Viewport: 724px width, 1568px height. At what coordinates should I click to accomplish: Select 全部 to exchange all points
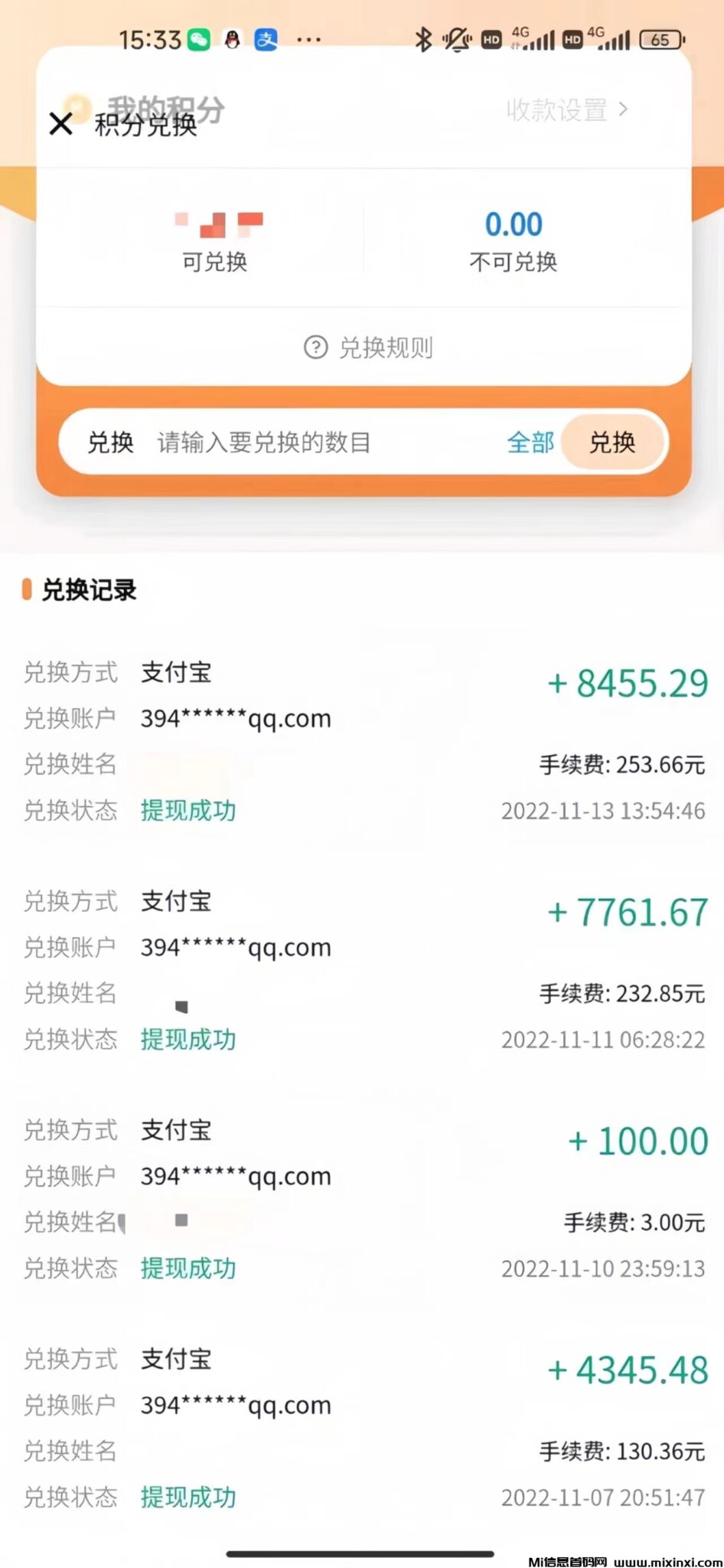pos(530,442)
